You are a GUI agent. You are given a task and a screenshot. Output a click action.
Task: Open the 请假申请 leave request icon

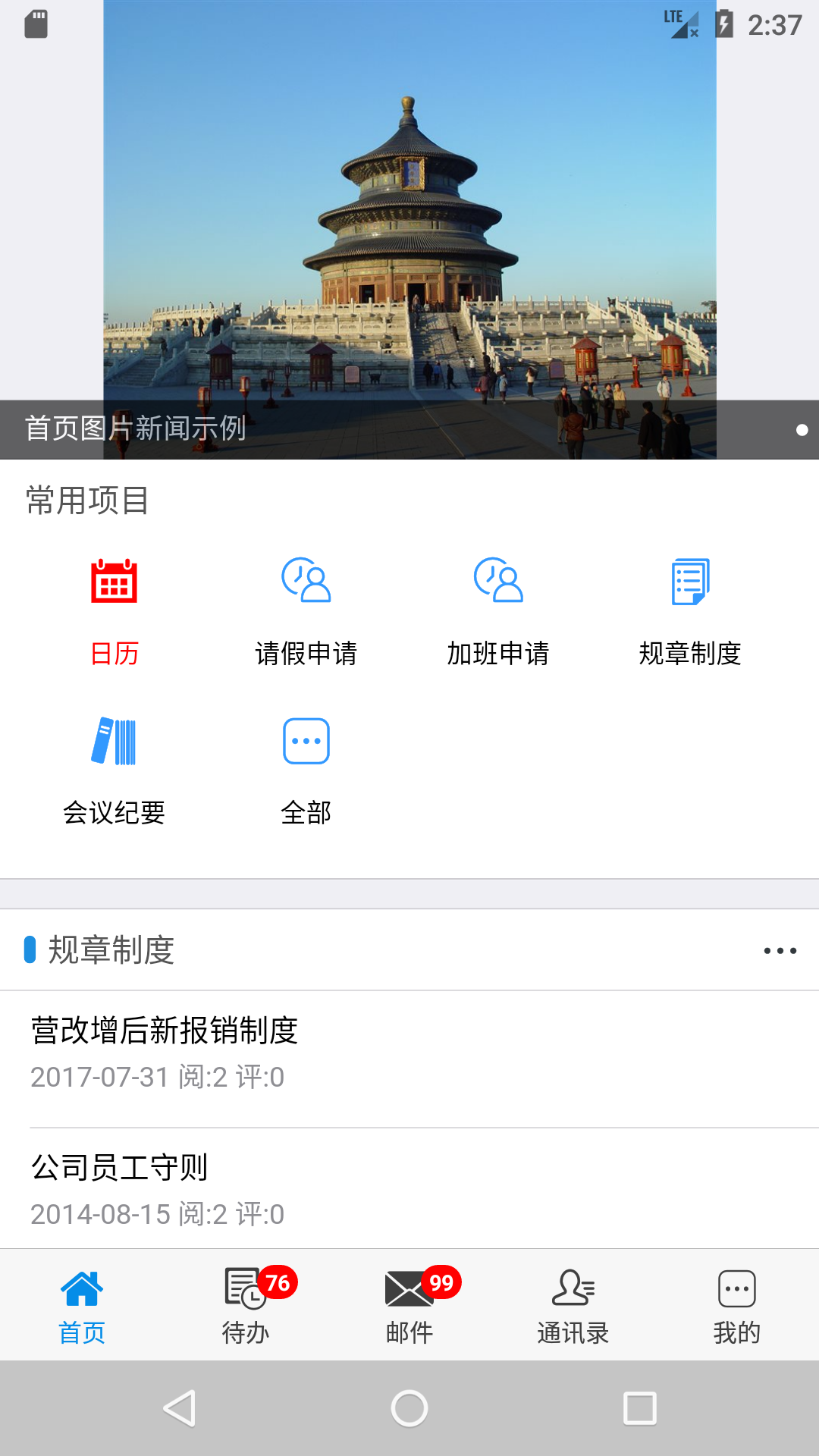tap(306, 580)
